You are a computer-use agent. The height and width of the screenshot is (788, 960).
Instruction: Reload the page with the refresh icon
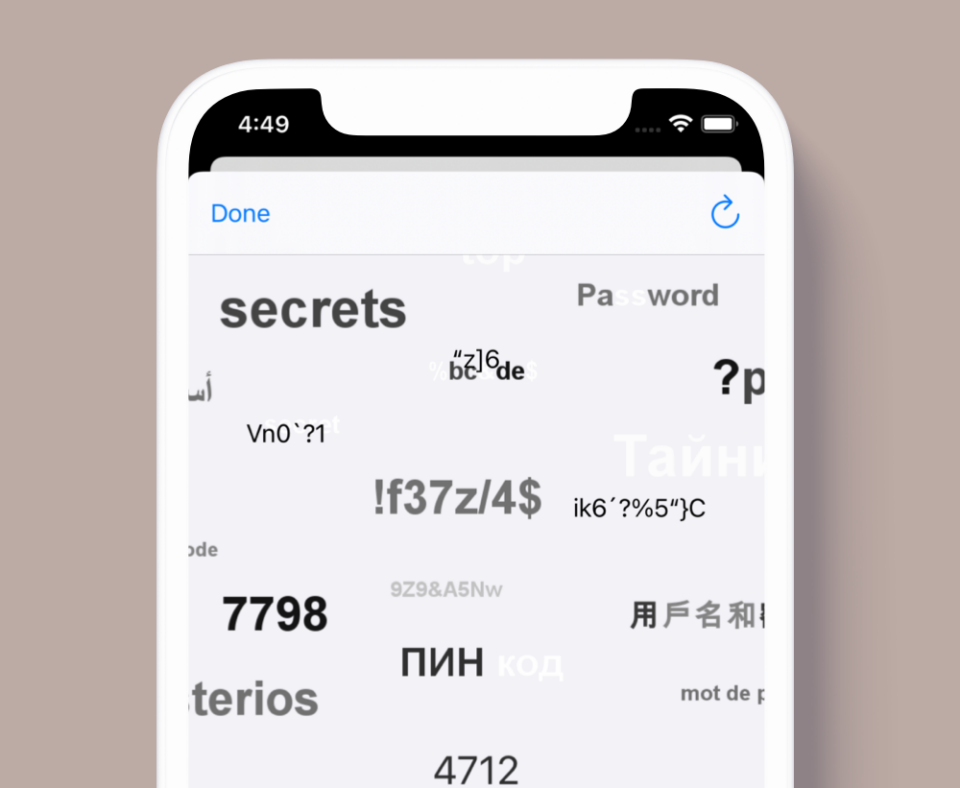[x=724, y=213]
